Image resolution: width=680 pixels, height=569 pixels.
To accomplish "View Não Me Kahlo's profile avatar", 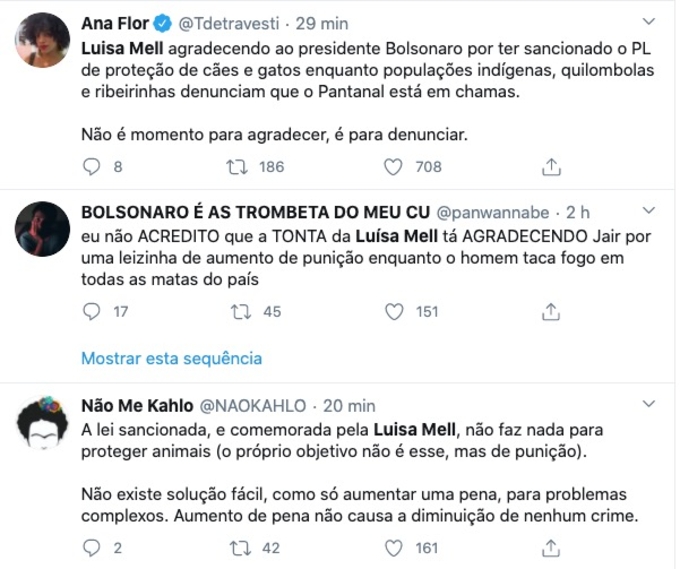I will pyautogui.click(x=42, y=425).
